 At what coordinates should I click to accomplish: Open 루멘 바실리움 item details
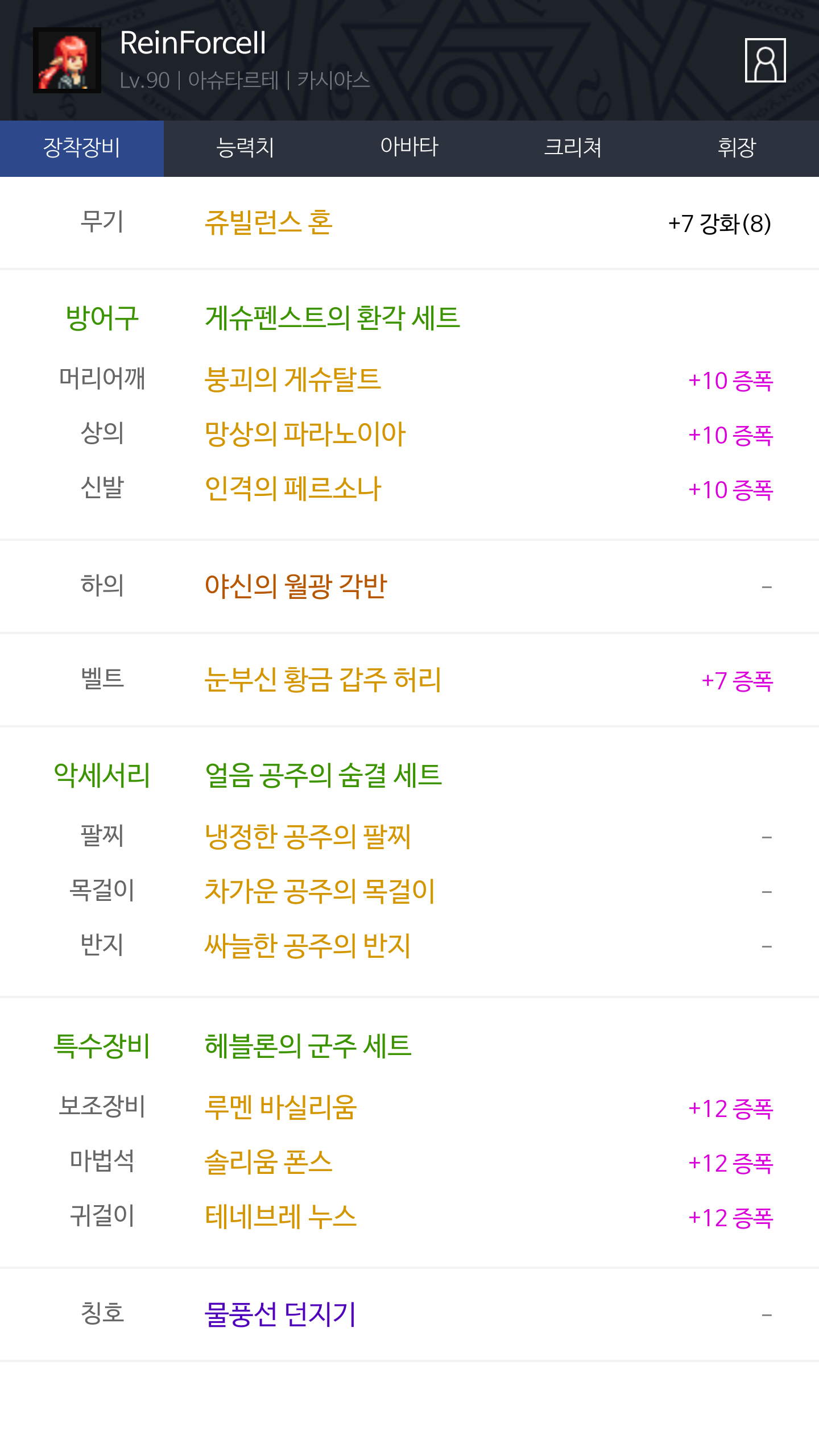281,1107
